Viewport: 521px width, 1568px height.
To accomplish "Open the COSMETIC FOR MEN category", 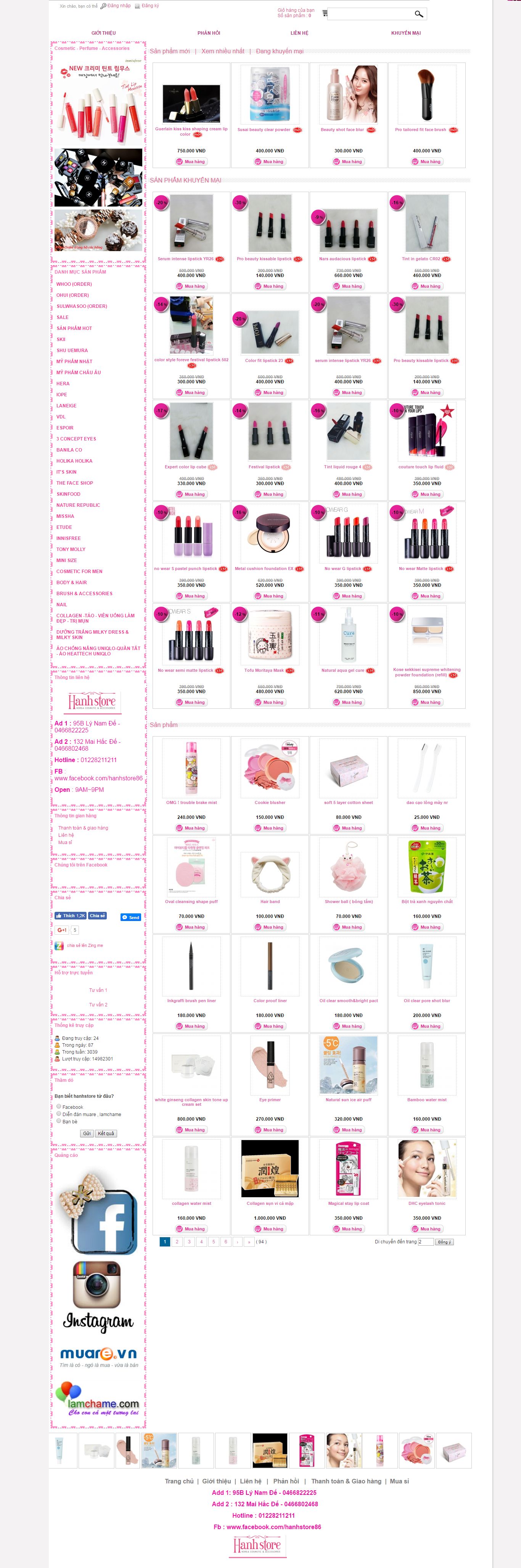I will 79,572.
